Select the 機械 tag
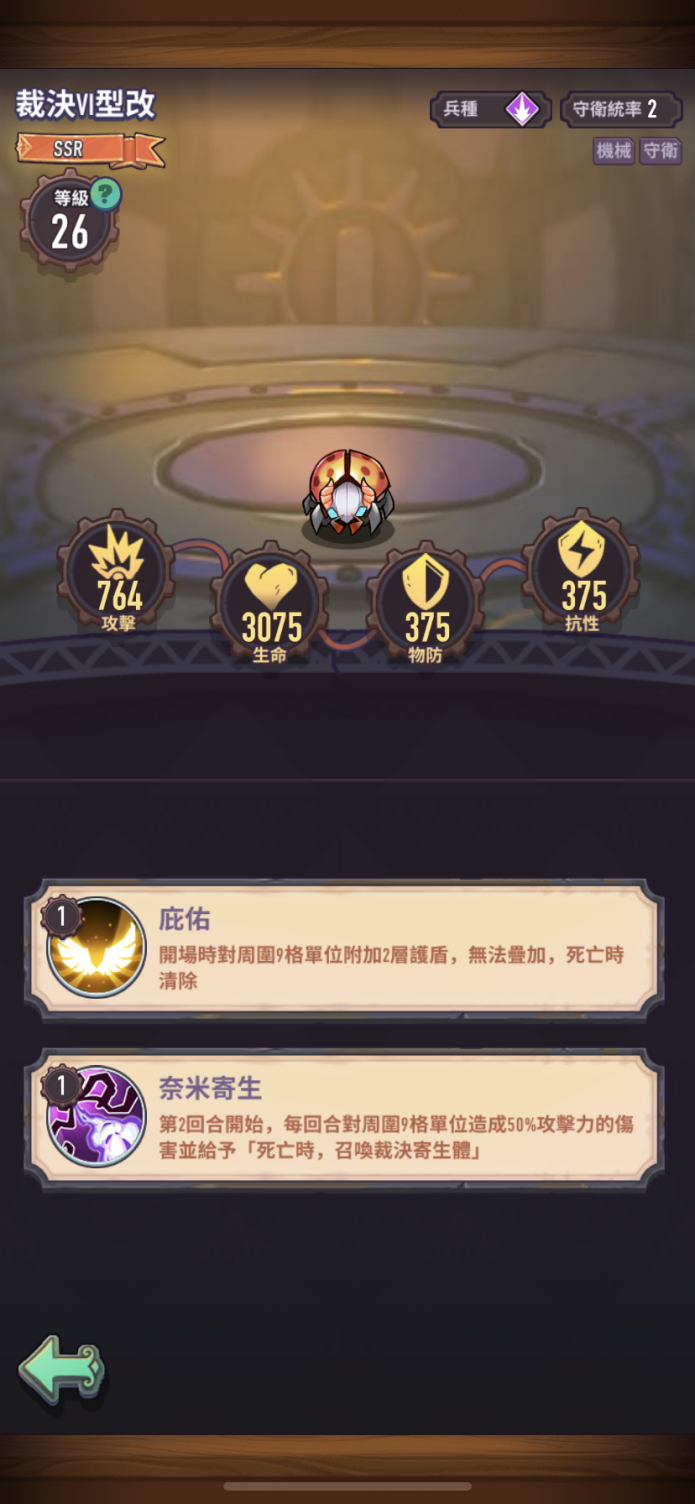695x1504 pixels. 614,151
